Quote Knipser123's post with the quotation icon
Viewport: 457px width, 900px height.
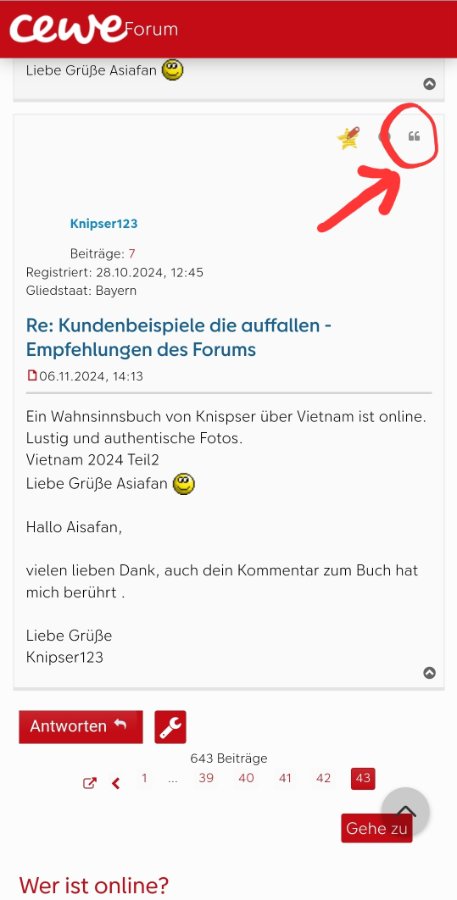pos(414,137)
